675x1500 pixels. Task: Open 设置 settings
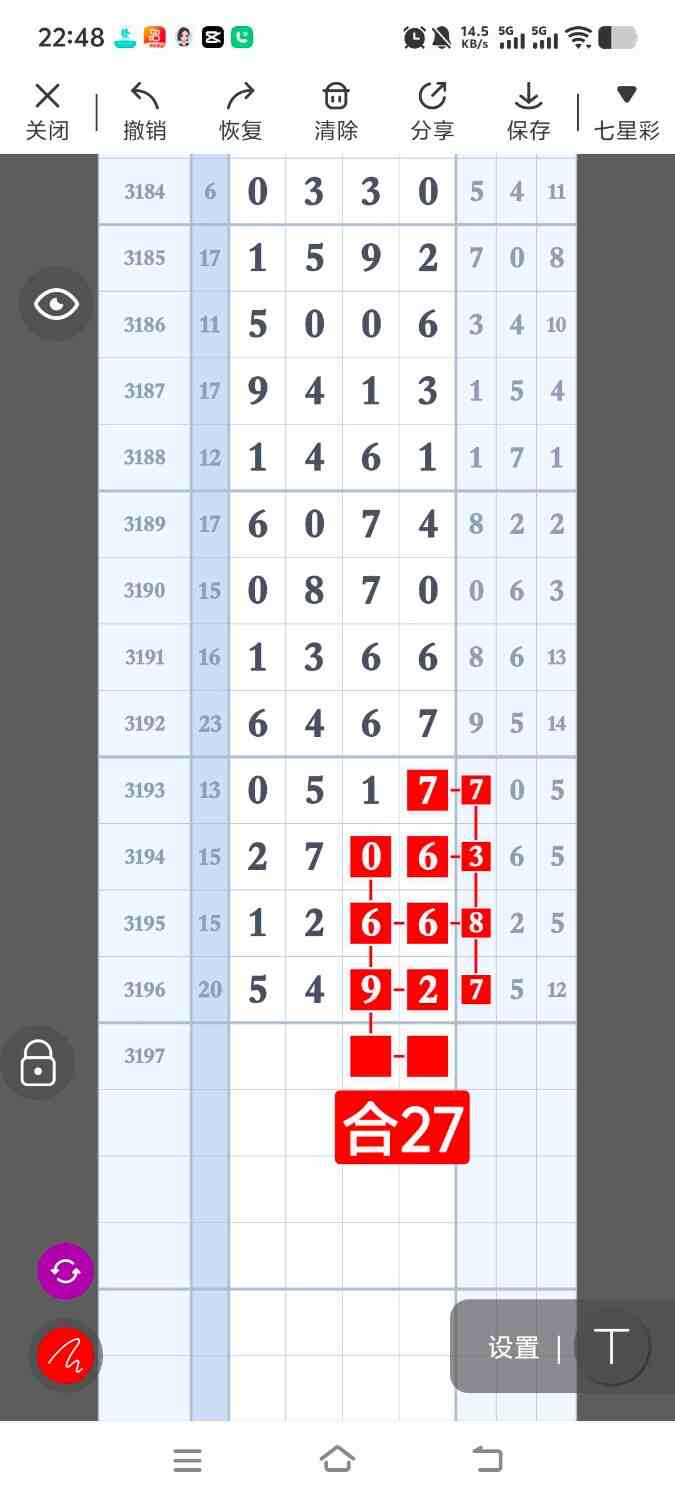click(514, 1347)
